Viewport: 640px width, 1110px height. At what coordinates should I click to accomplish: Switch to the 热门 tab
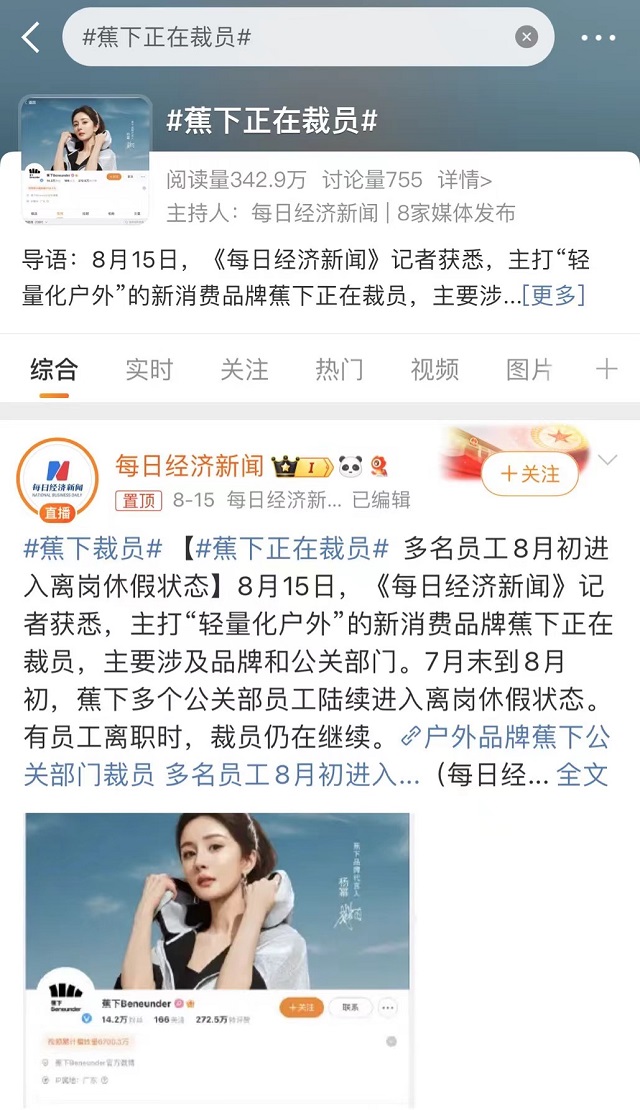[x=339, y=369]
